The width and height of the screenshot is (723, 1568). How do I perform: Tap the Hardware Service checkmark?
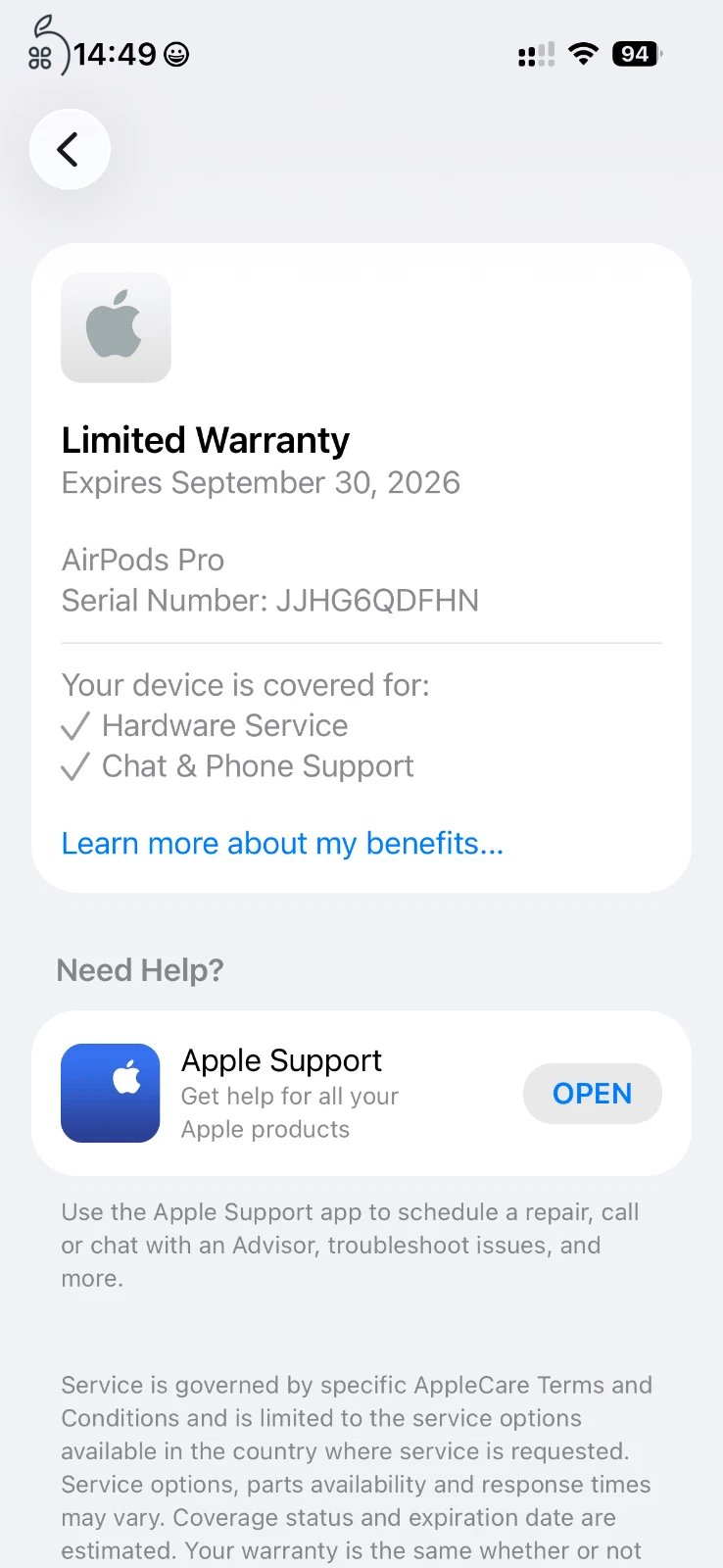pyautogui.click(x=75, y=725)
